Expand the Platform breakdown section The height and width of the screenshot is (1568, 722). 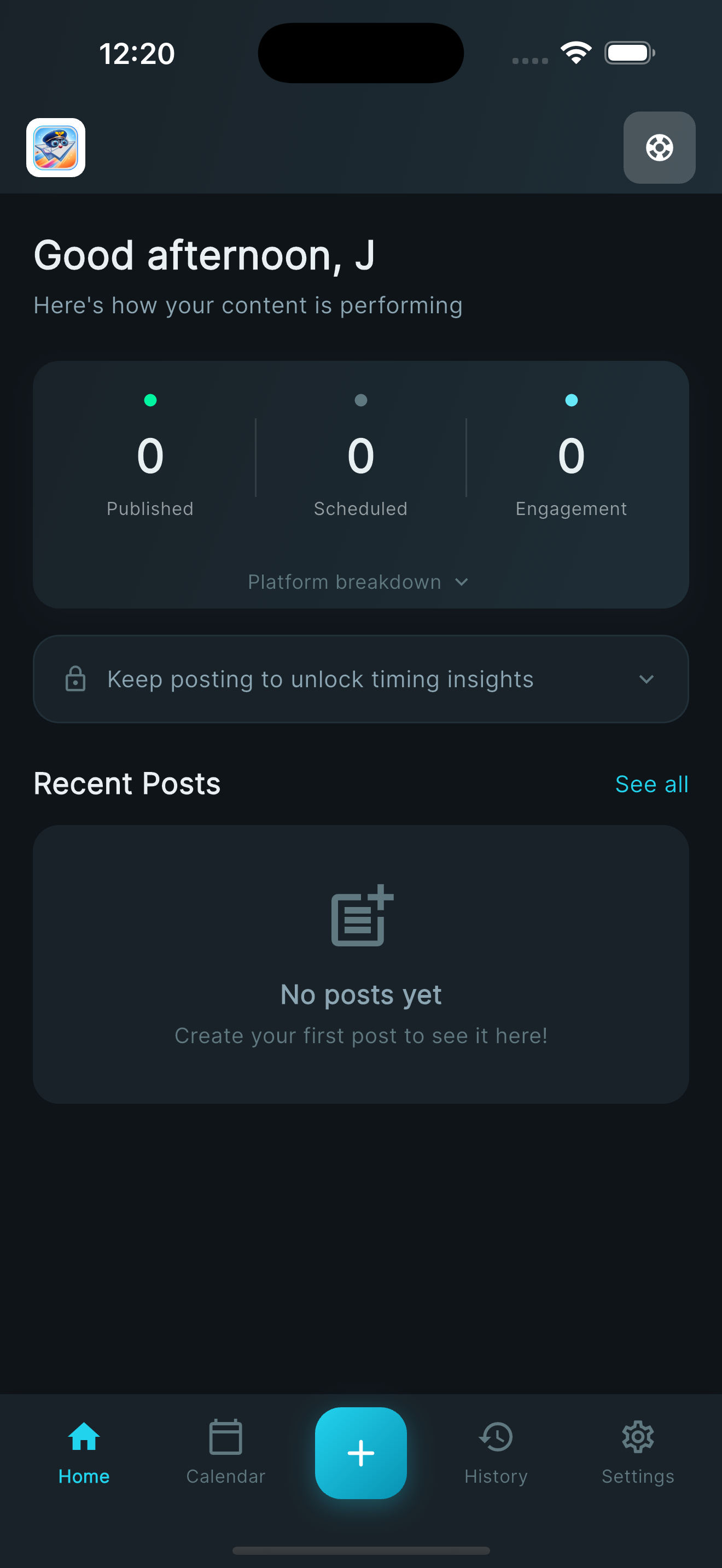click(360, 582)
